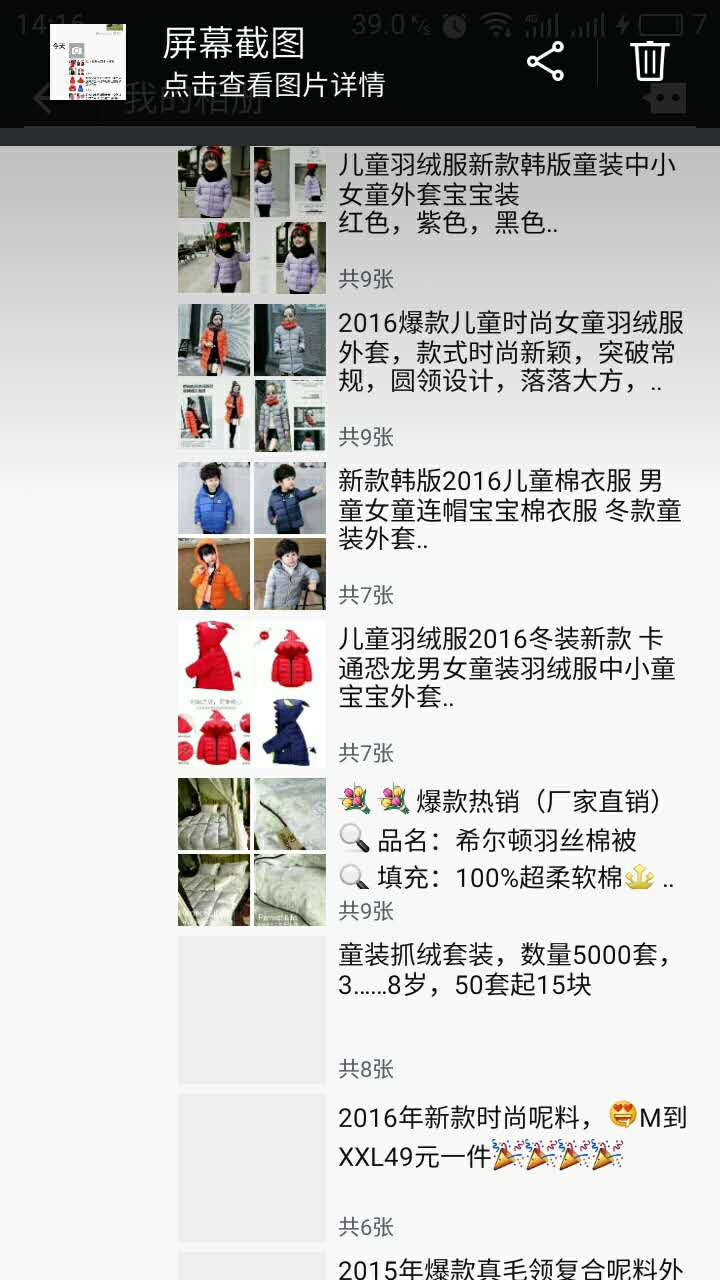This screenshot has height=1280, width=720.
Task: Open the 2016爆款儿童时尚女童羽绒服 post
Action: tap(510, 353)
